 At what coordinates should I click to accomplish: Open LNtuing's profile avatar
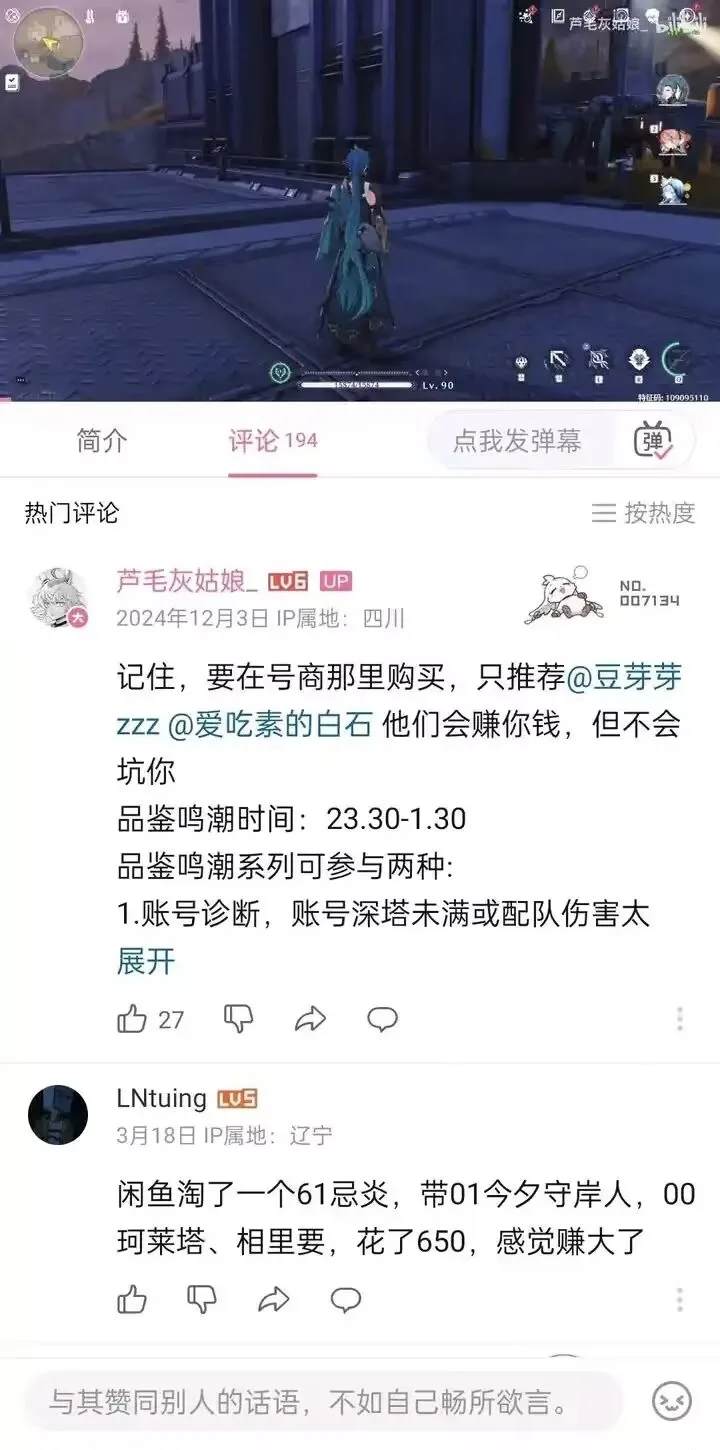pyautogui.click(x=57, y=1114)
